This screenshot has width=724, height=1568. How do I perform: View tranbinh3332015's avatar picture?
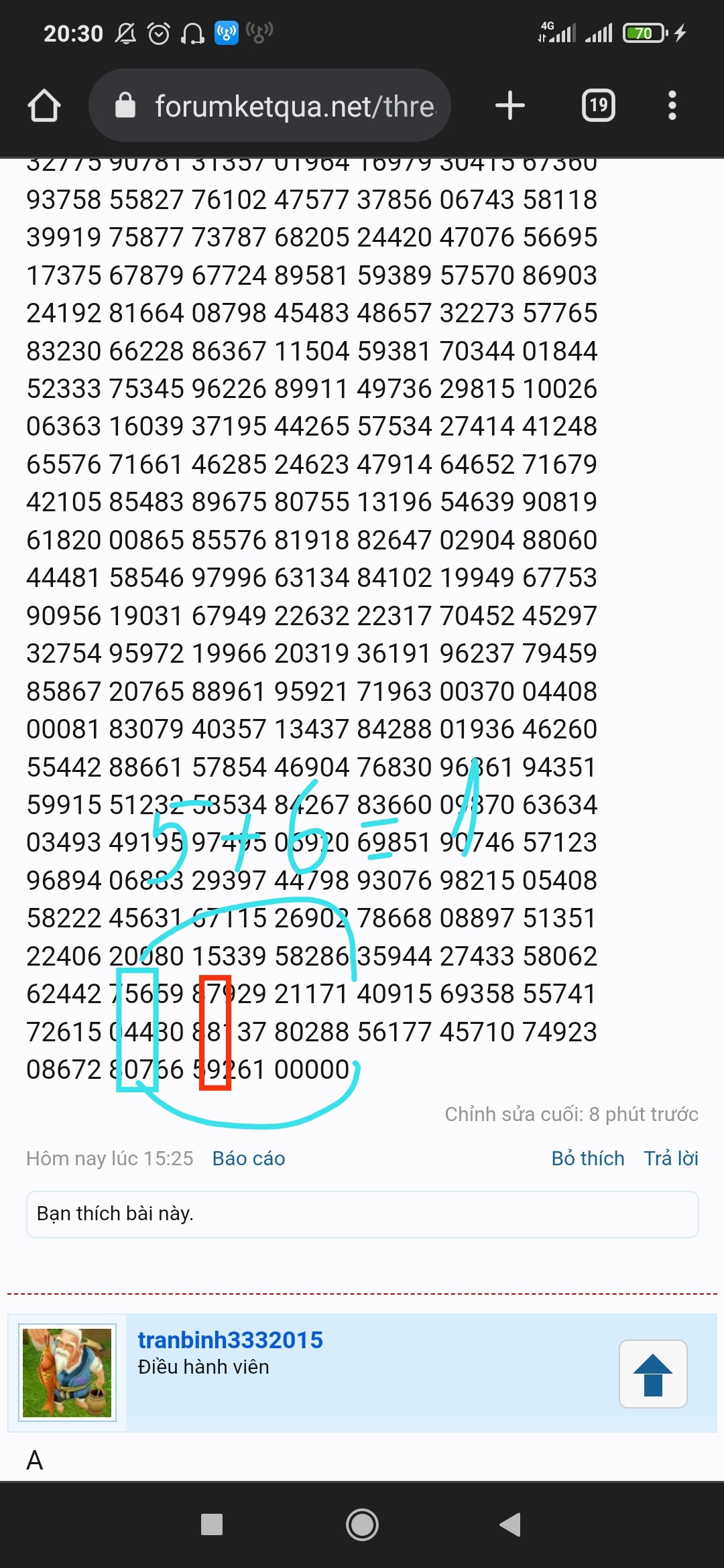(67, 1373)
